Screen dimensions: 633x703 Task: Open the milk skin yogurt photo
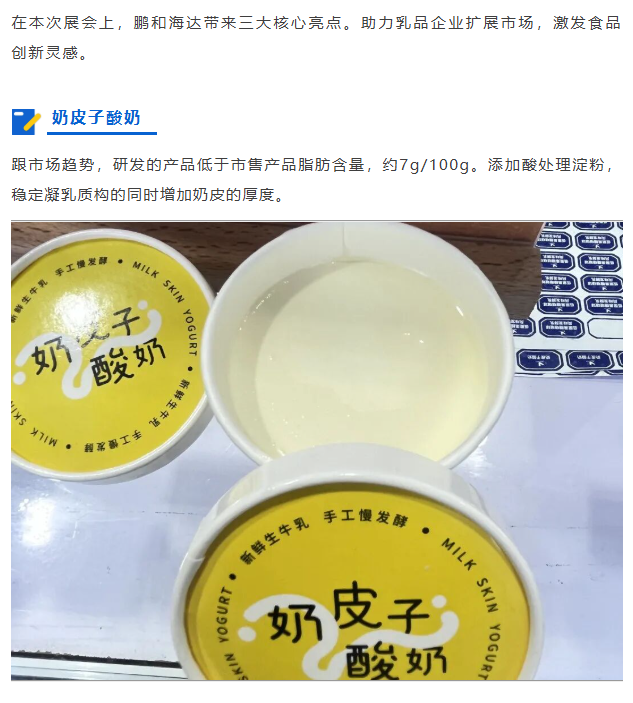point(316,450)
